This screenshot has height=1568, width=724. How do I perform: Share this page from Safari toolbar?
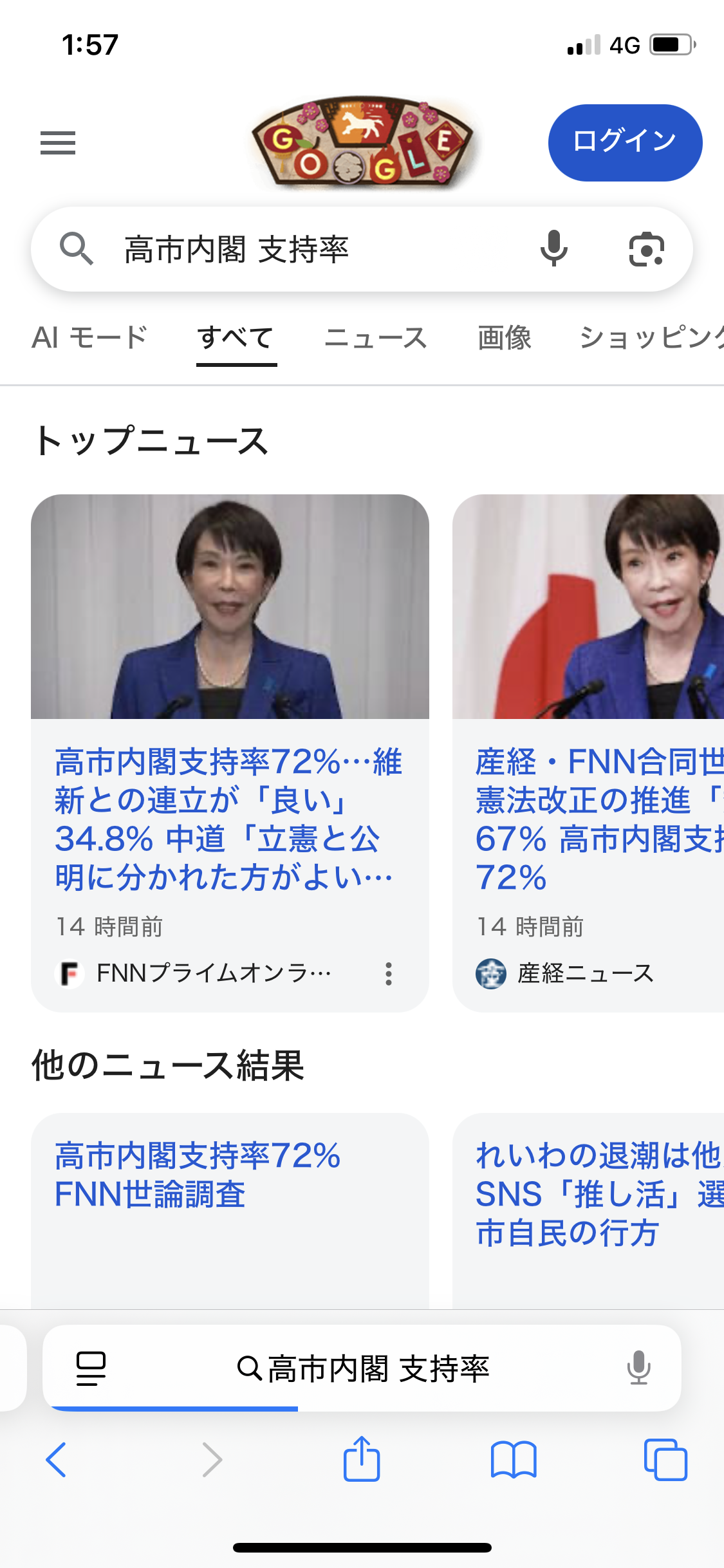point(362,1460)
